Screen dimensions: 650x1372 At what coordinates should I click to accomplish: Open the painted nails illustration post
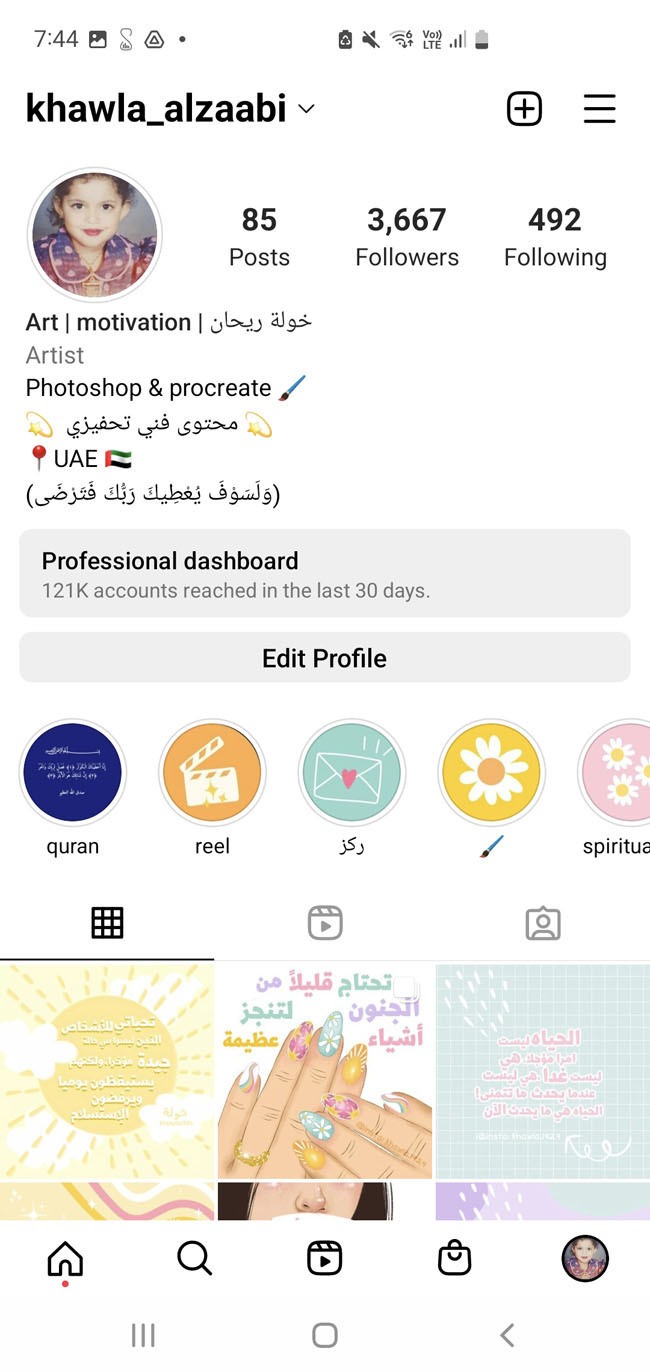tap(325, 1070)
